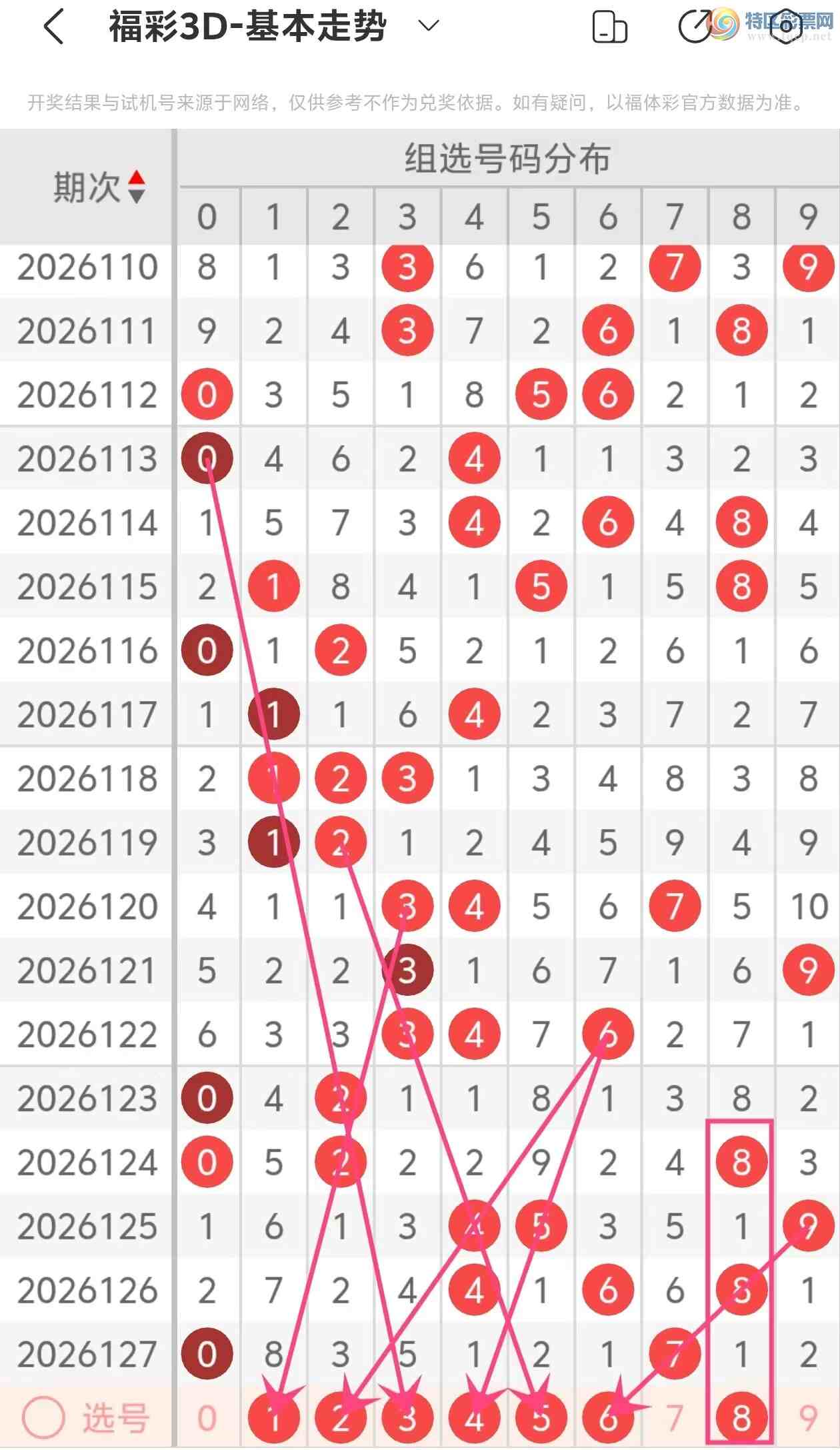Deselect number 3 in the 选号 row

coord(407,1418)
